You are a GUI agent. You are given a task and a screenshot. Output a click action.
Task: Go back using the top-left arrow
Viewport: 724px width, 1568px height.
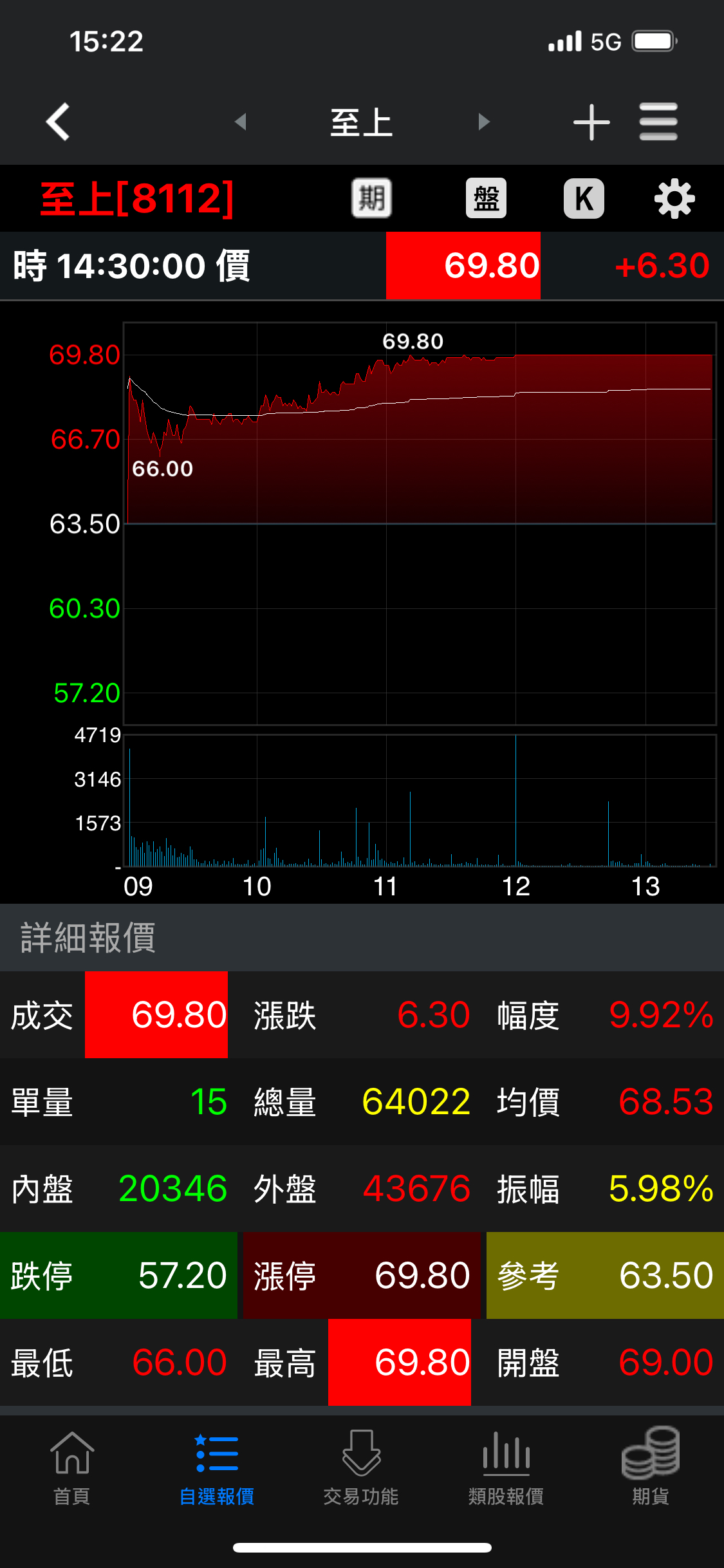(58, 122)
